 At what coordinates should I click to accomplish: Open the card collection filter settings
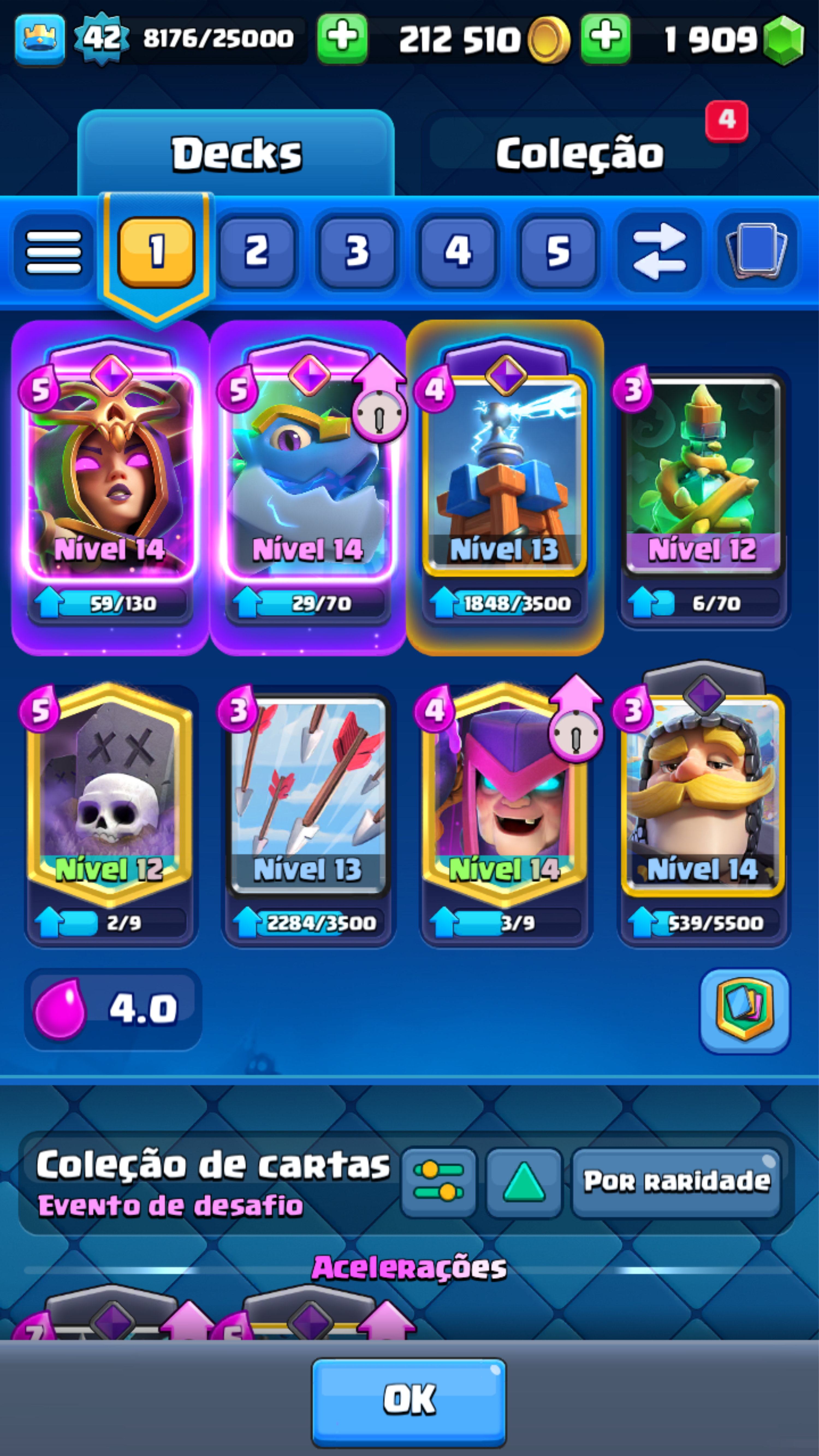tap(439, 1181)
